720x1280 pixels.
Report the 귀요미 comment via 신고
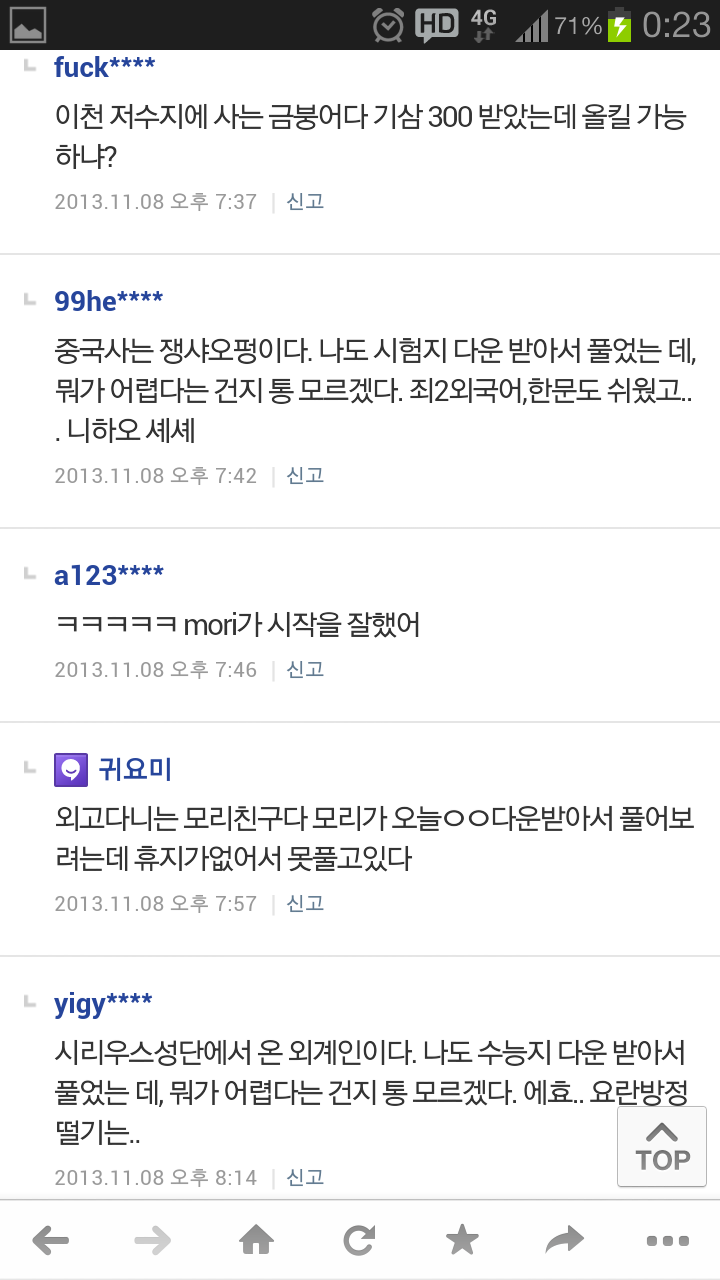(305, 903)
